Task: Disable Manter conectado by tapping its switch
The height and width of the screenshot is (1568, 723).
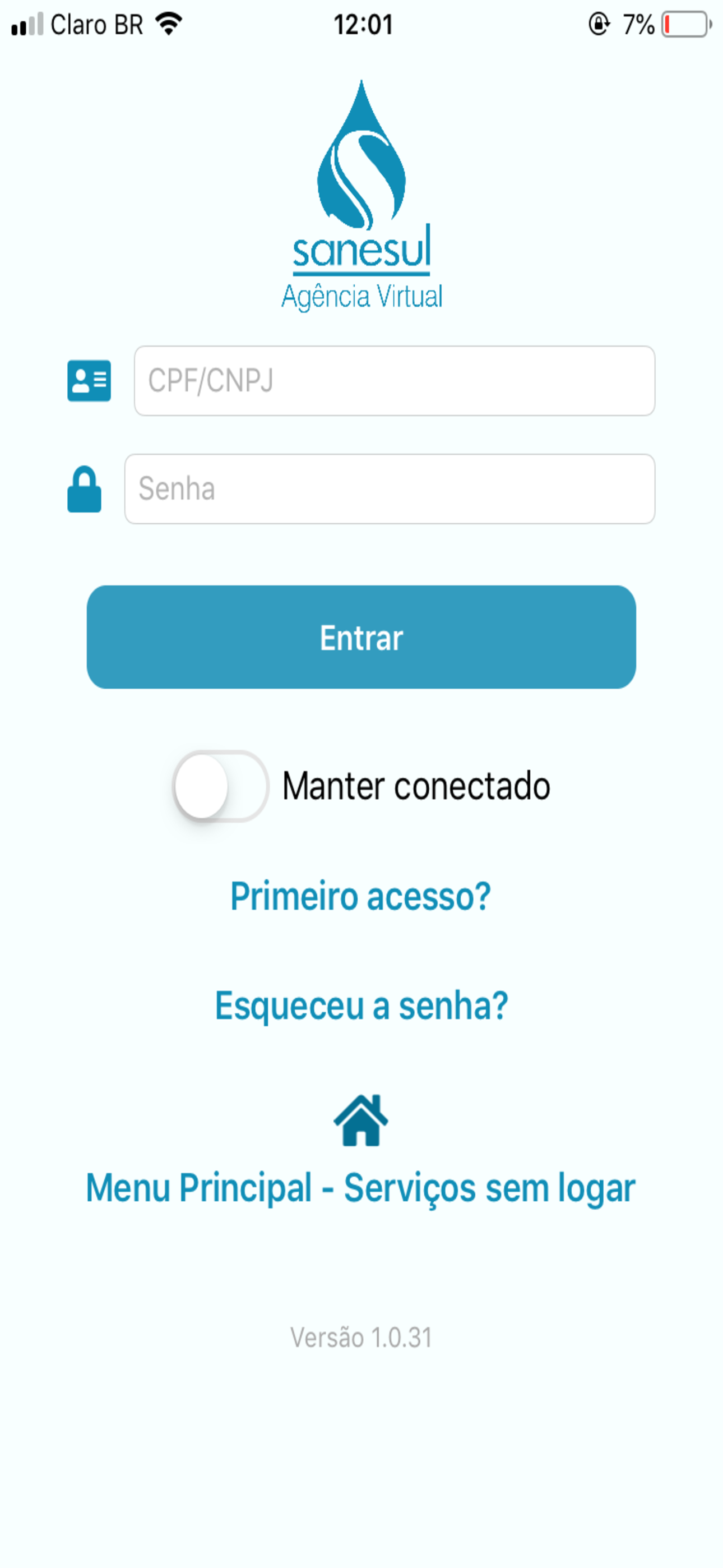Action: 220,786
